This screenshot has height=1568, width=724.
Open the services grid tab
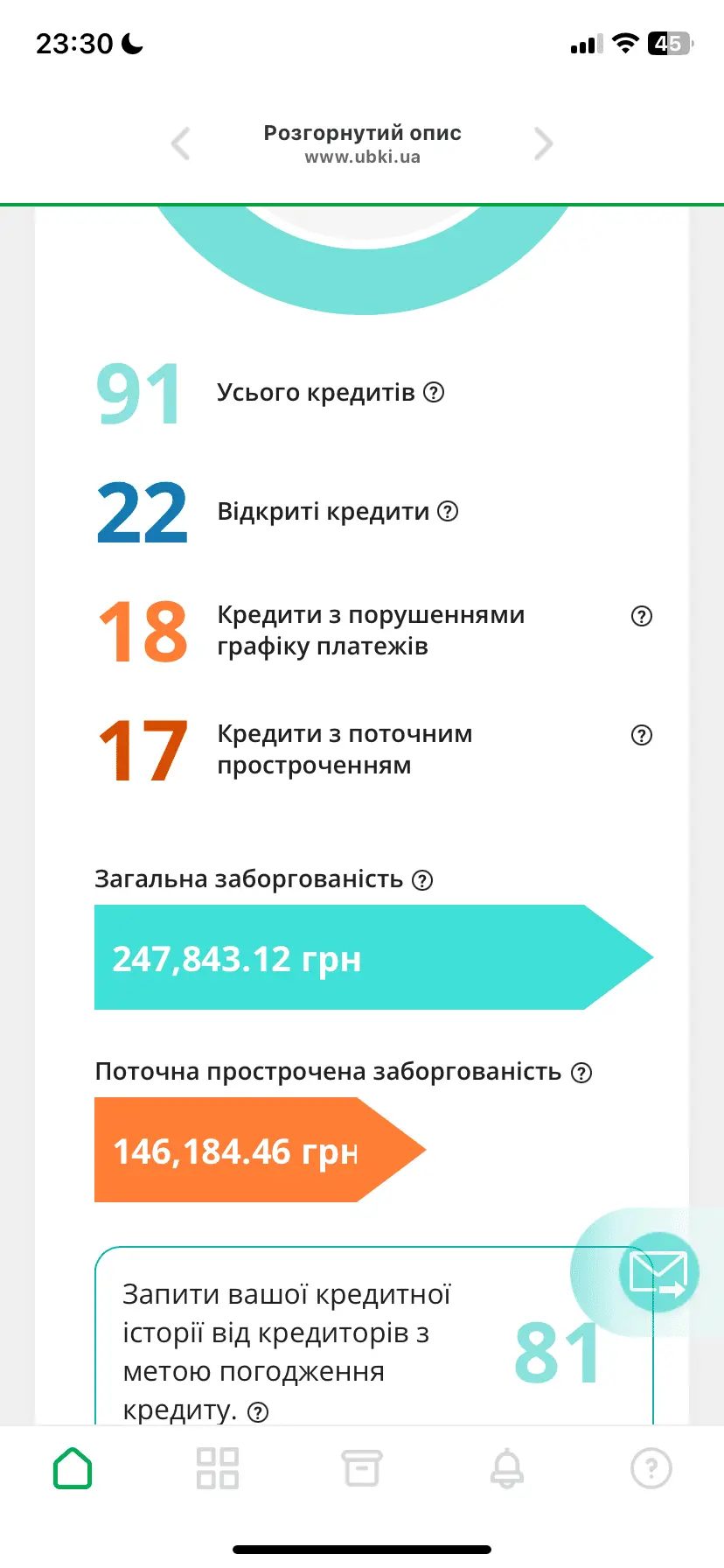coord(218,1467)
